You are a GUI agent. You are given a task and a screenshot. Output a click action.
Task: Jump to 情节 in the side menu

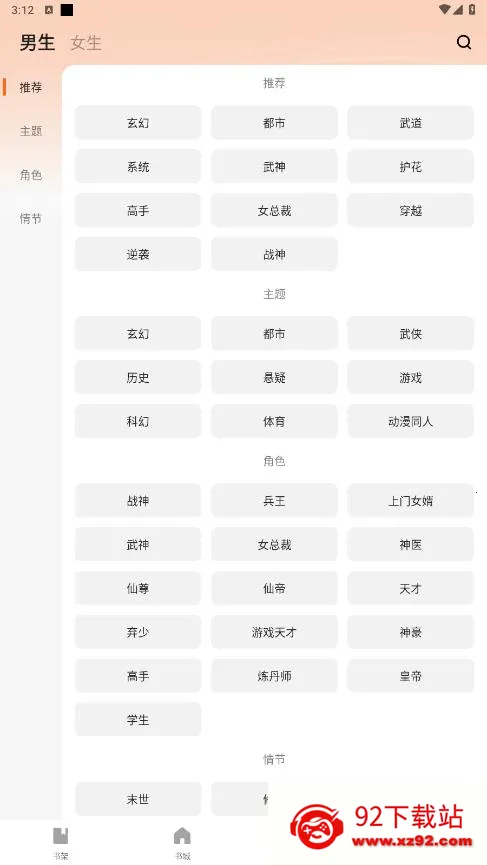click(x=31, y=218)
